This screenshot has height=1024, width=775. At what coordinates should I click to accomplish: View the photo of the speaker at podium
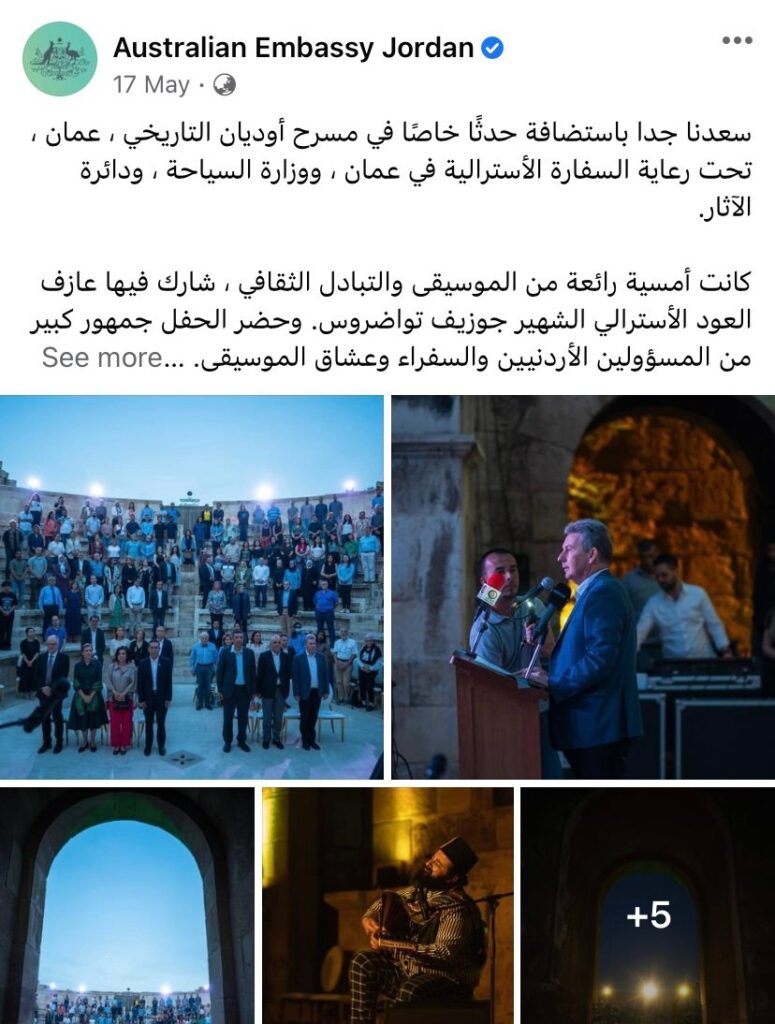(583, 587)
